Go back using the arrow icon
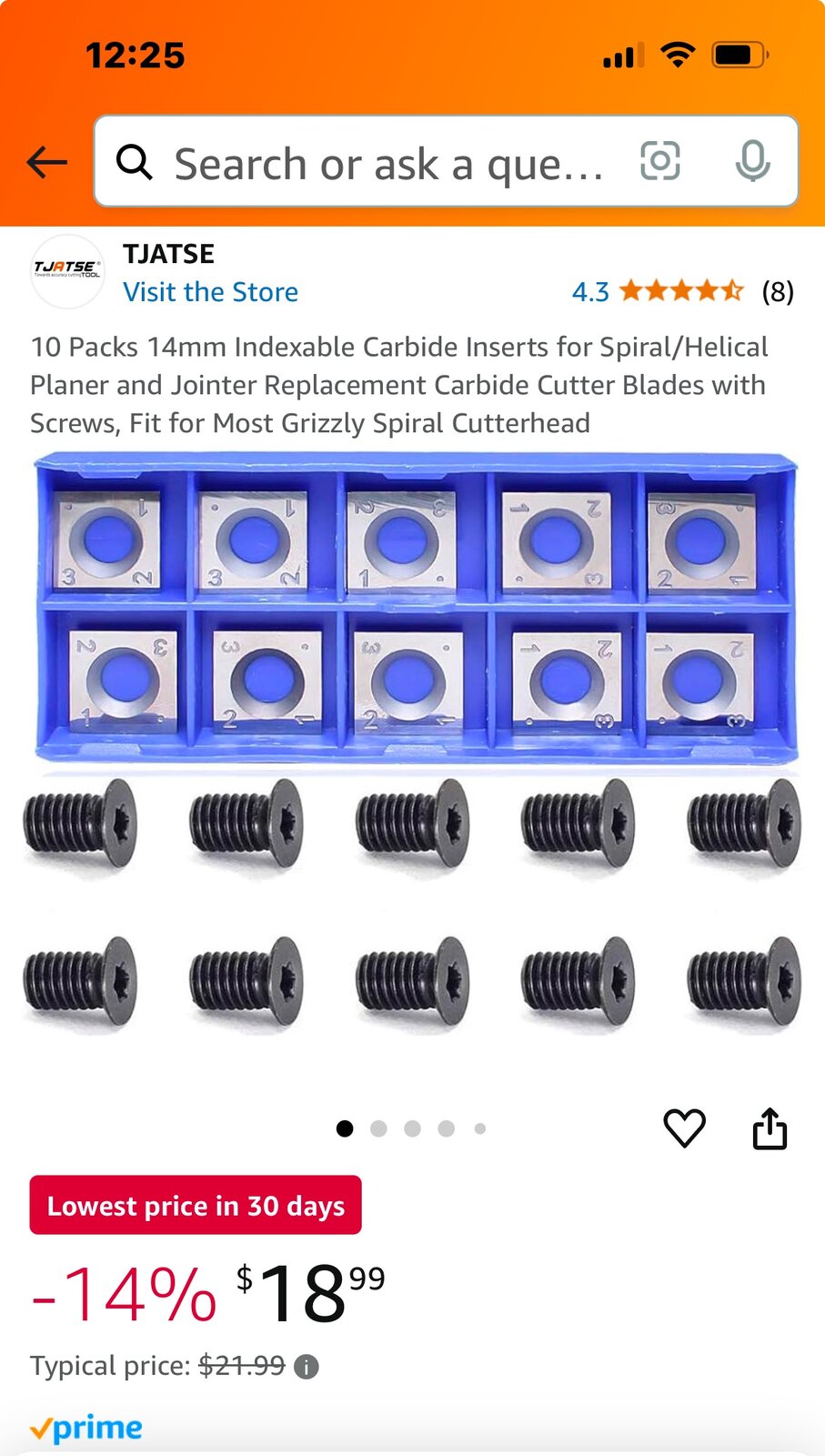This screenshot has width=825, height=1456. (x=47, y=163)
